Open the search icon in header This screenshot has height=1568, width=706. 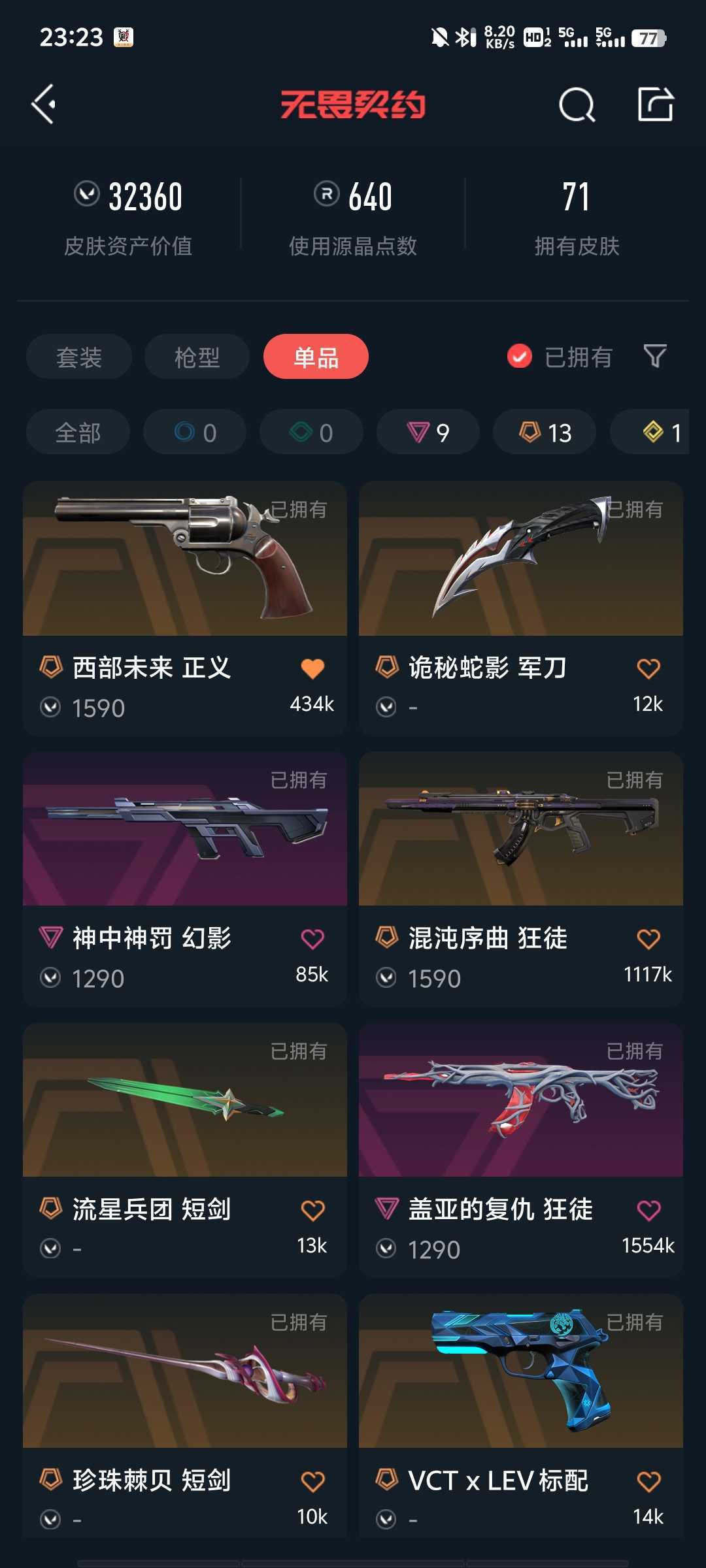click(x=577, y=105)
